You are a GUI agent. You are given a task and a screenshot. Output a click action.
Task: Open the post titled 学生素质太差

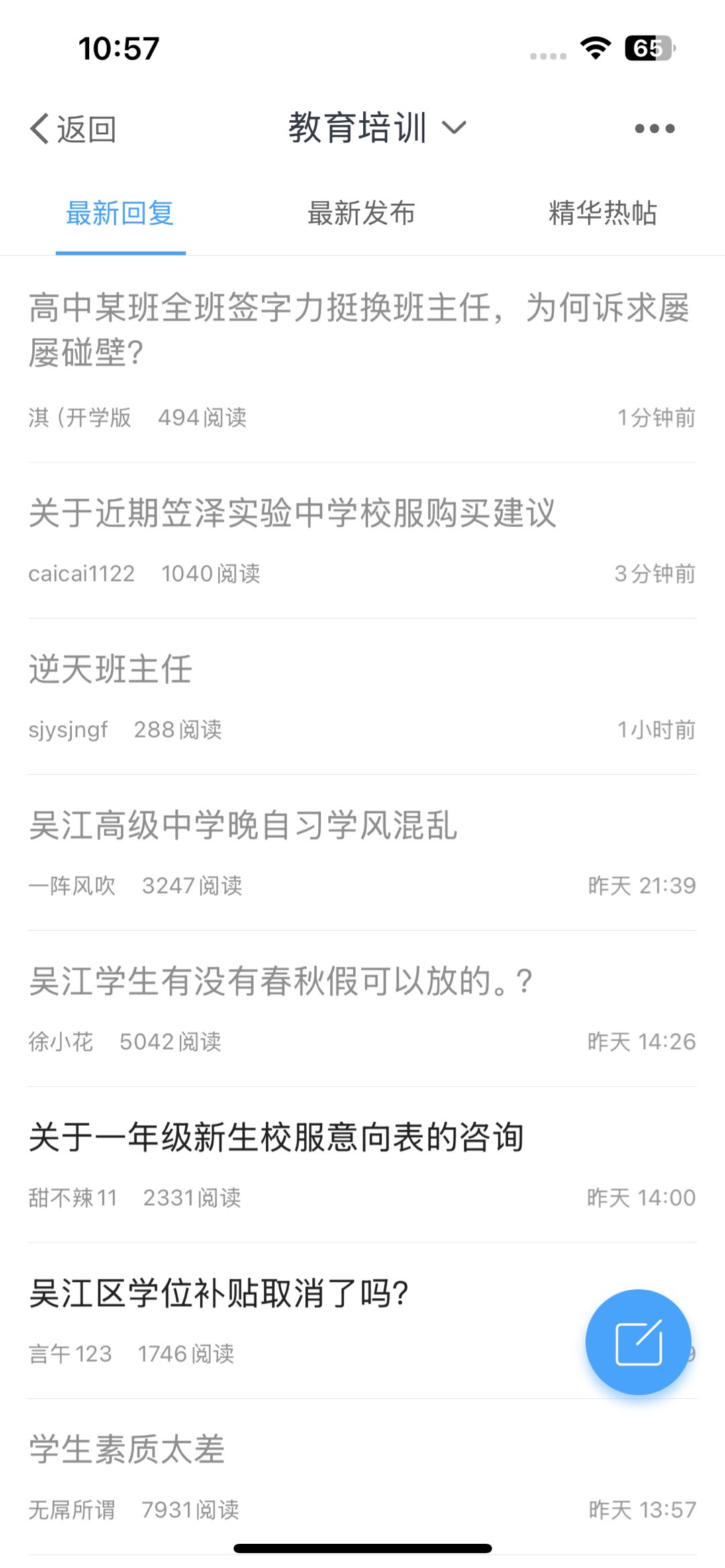coord(127,1449)
